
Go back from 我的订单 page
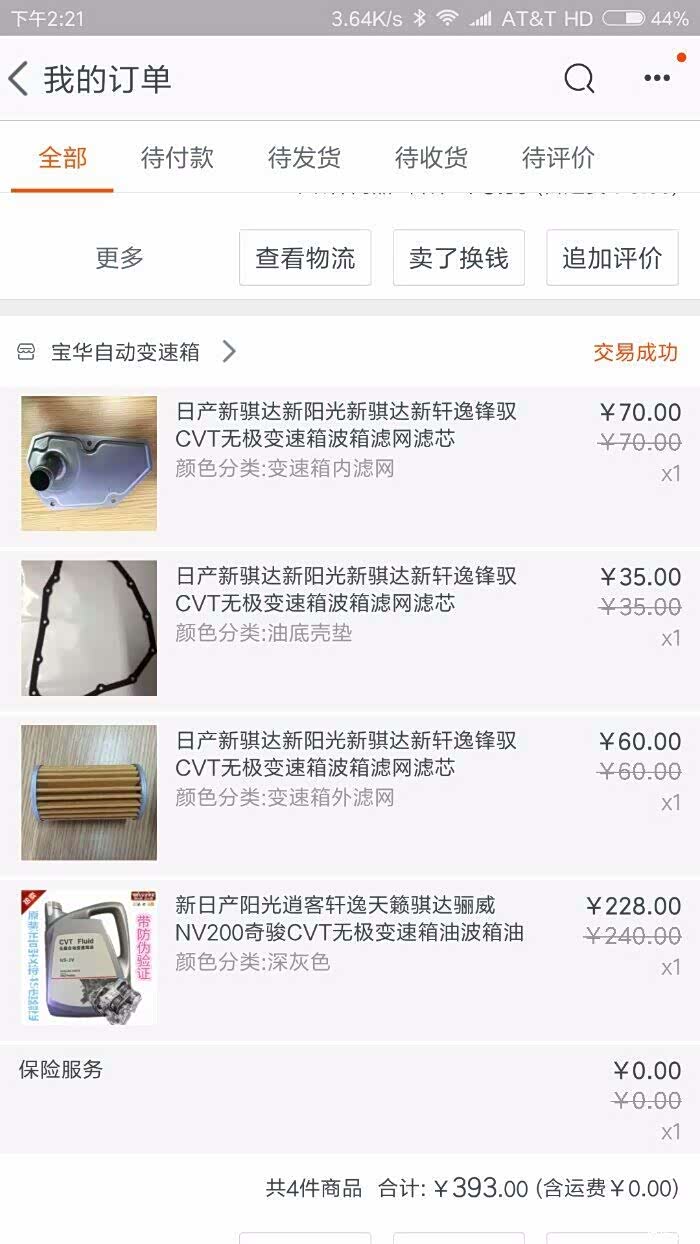click(x=20, y=79)
